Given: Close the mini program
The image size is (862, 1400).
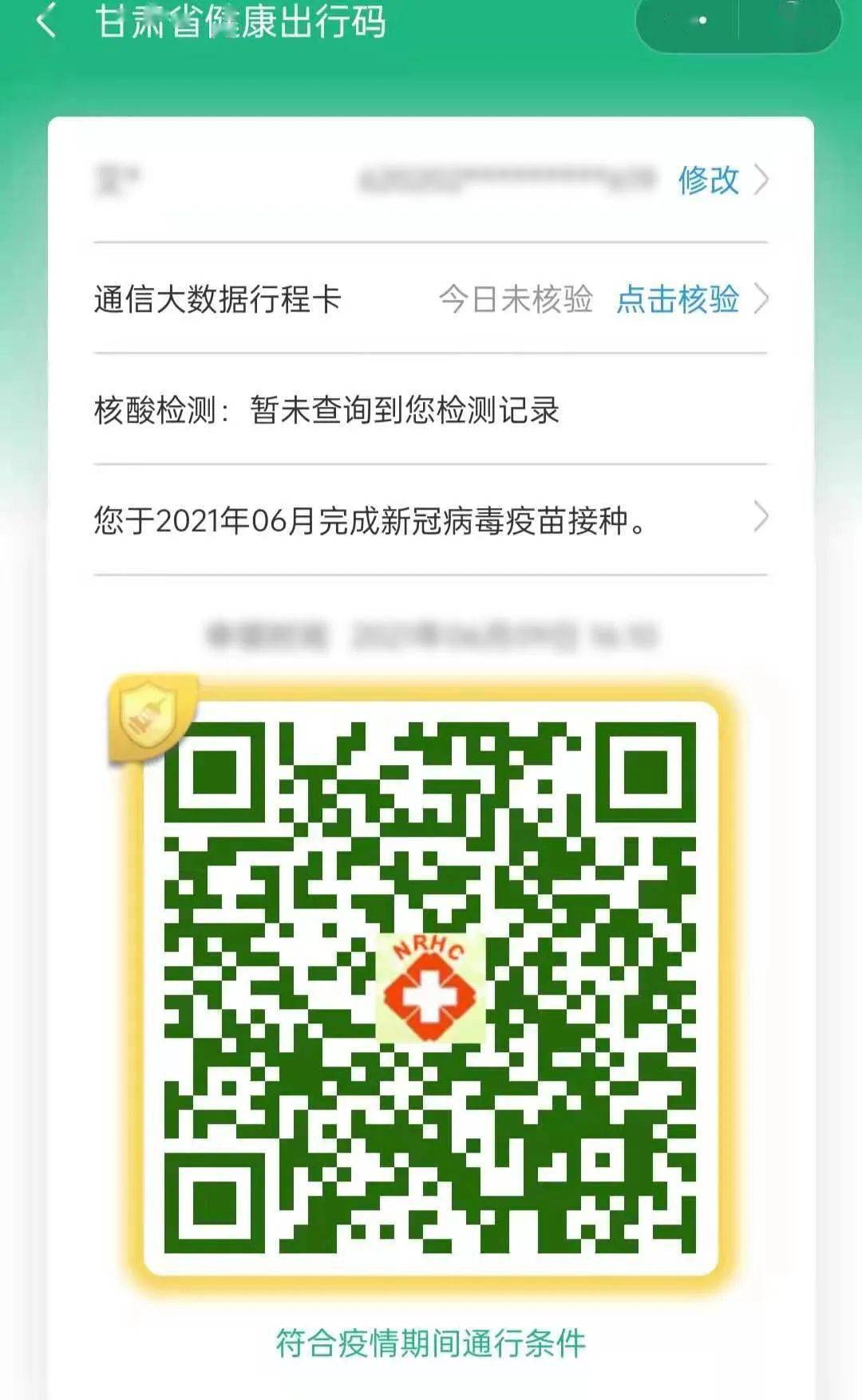Looking at the screenshot, I should (790, 19).
